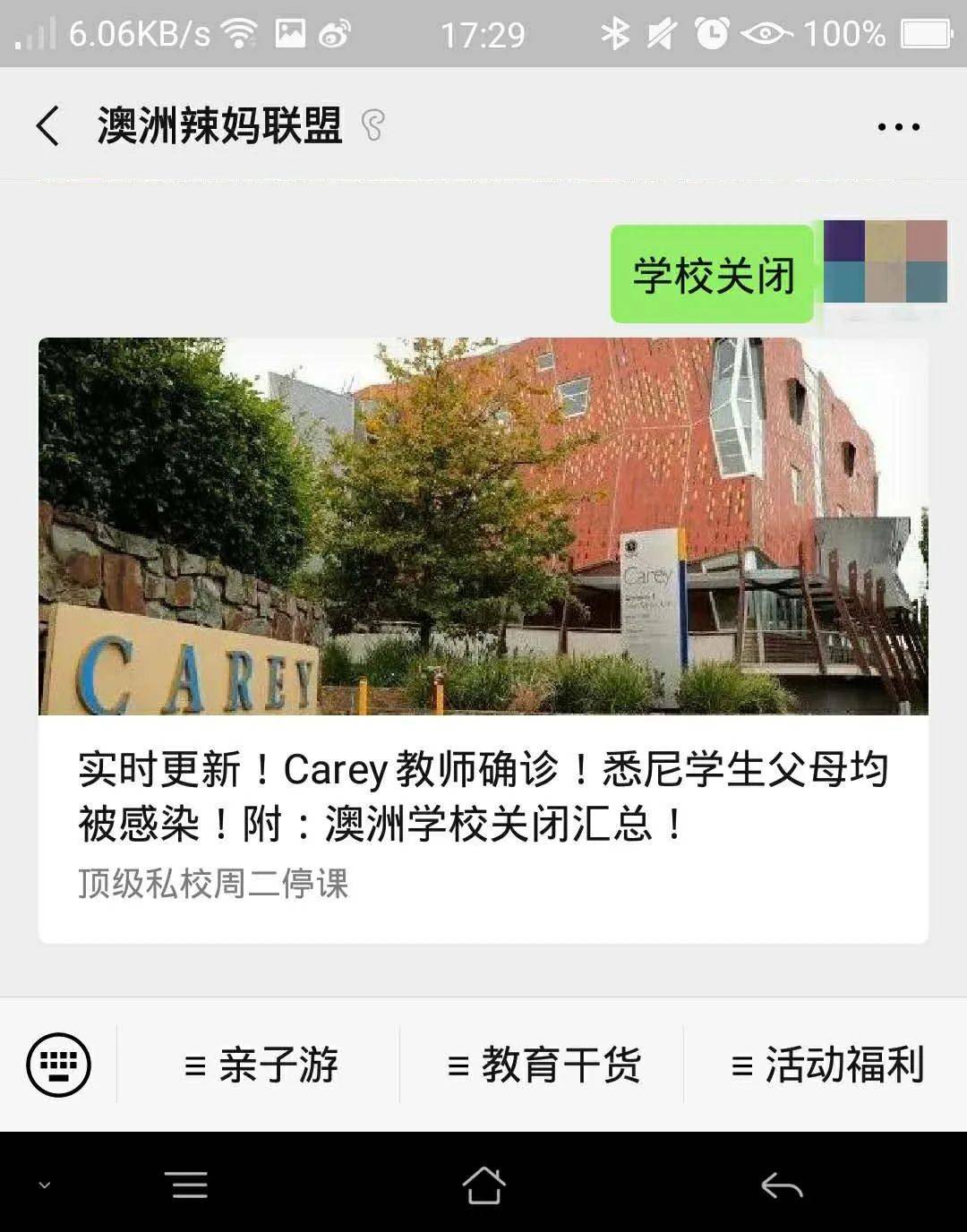Image resolution: width=967 pixels, height=1232 pixels.
Task: Go back from 澳洲辣妈联盟 chat
Action: pos(48,125)
